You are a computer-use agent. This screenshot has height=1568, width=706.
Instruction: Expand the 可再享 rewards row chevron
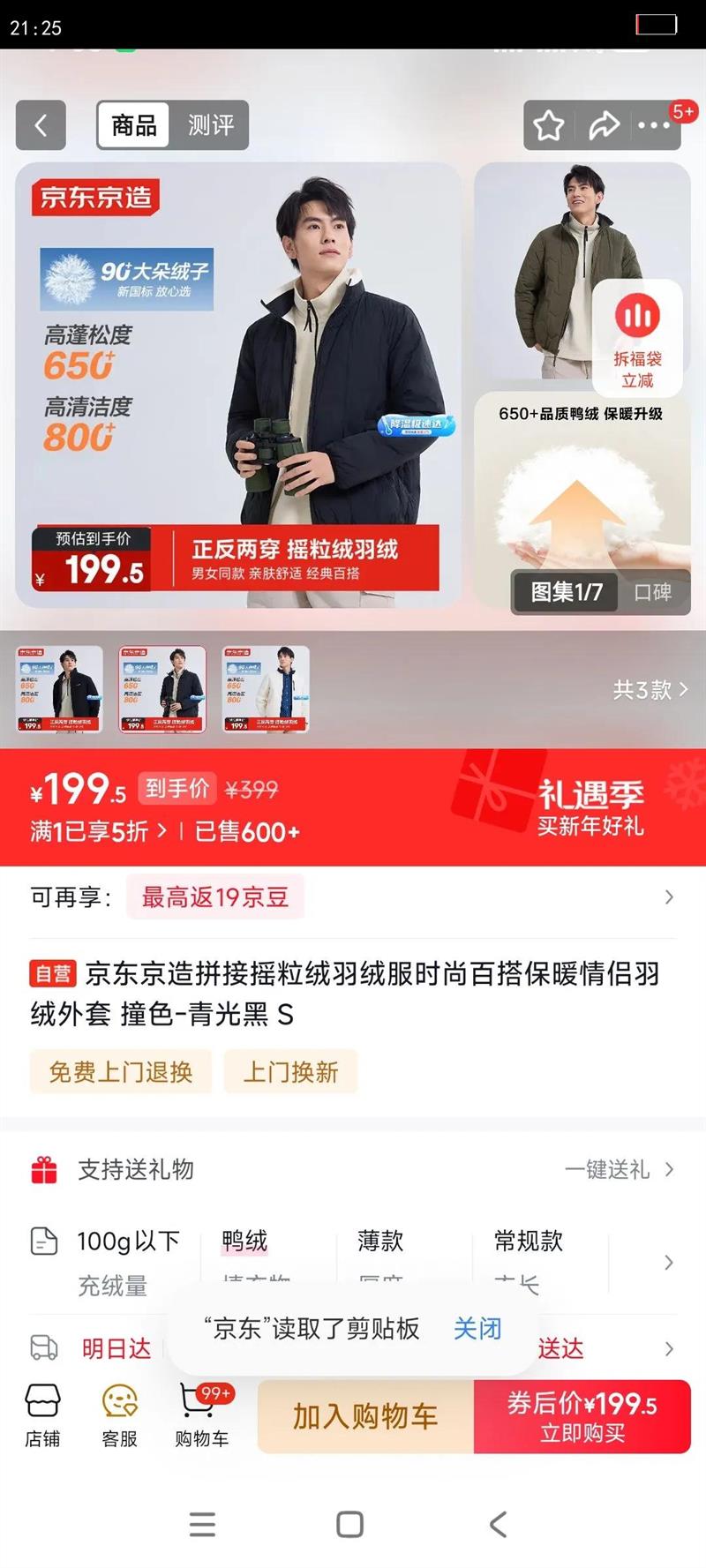coord(669,897)
